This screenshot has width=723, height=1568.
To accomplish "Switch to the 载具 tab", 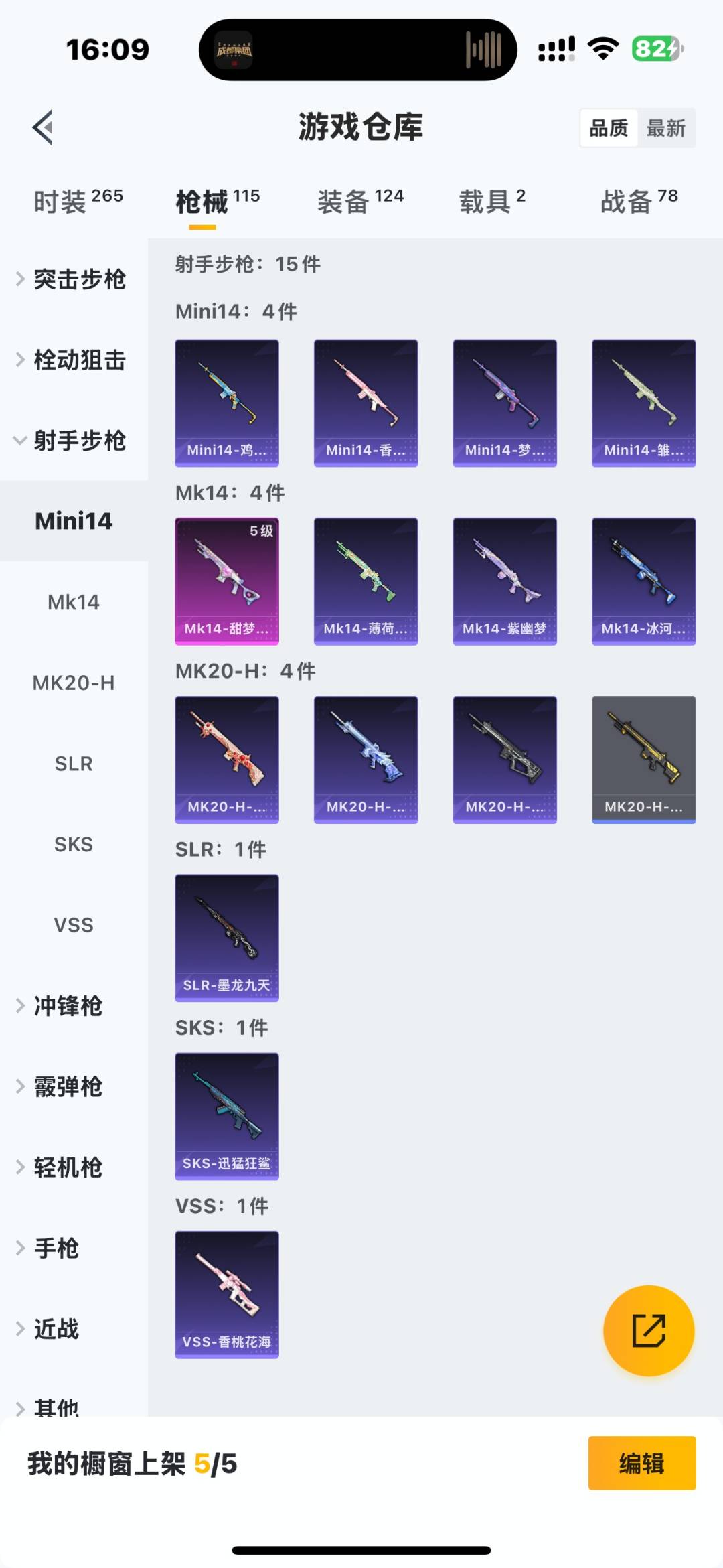I will pos(492,201).
